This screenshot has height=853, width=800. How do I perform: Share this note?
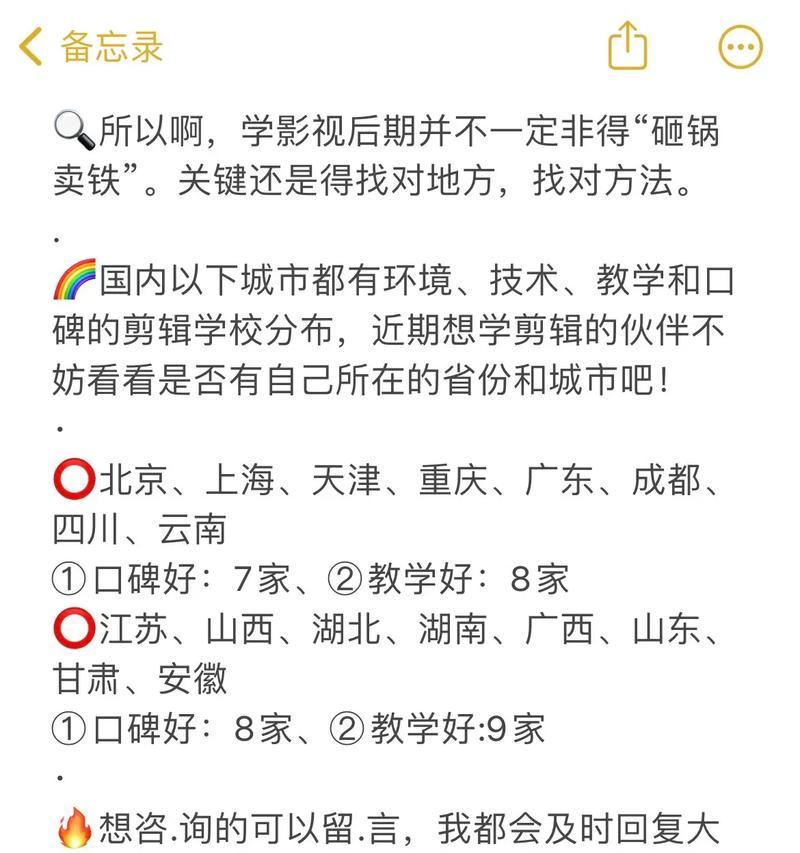point(628,45)
